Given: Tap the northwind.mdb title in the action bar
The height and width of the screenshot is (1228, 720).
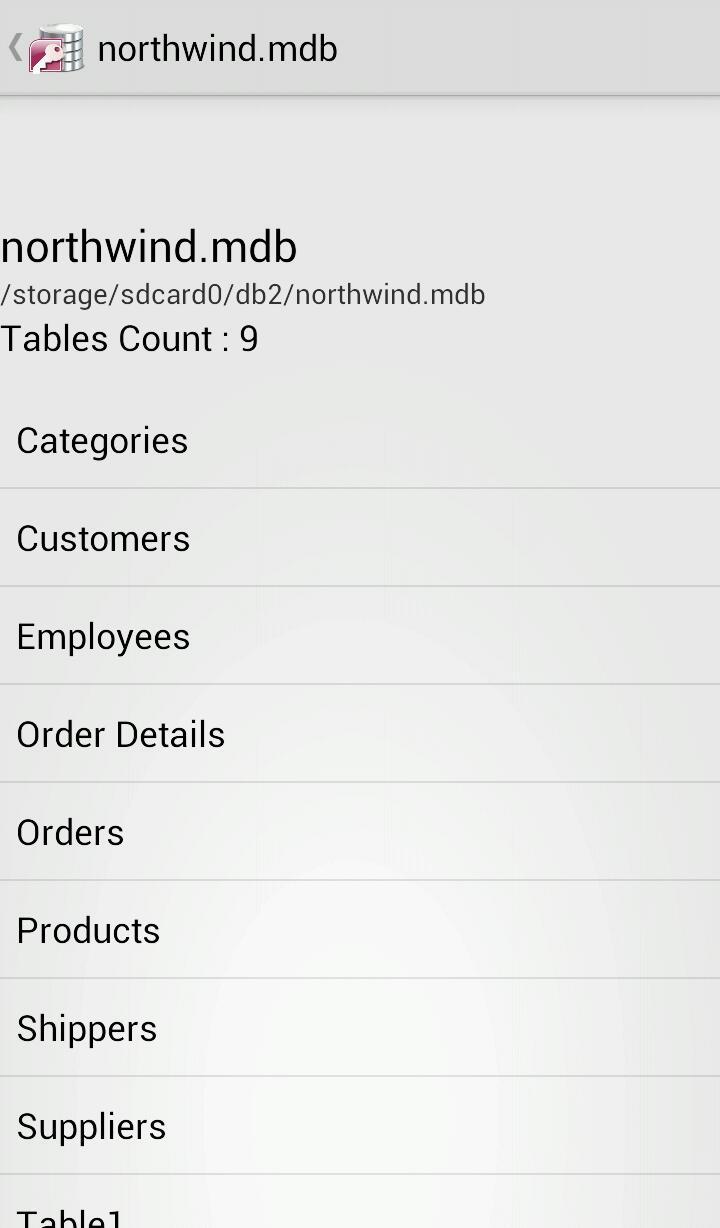Looking at the screenshot, I should click(216, 47).
